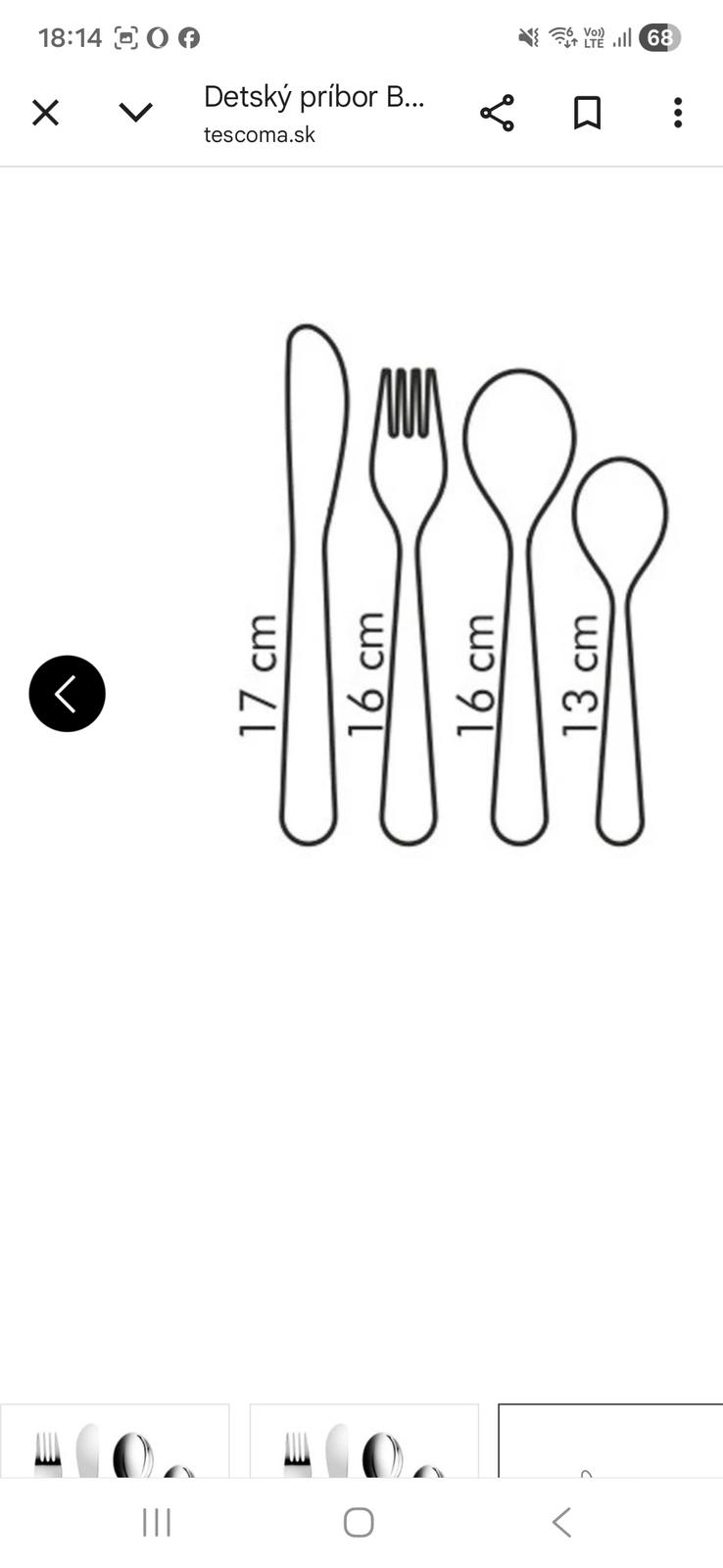Go to the home screen
The width and height of the screenshot is (723, 1568).
[359, 1522]
